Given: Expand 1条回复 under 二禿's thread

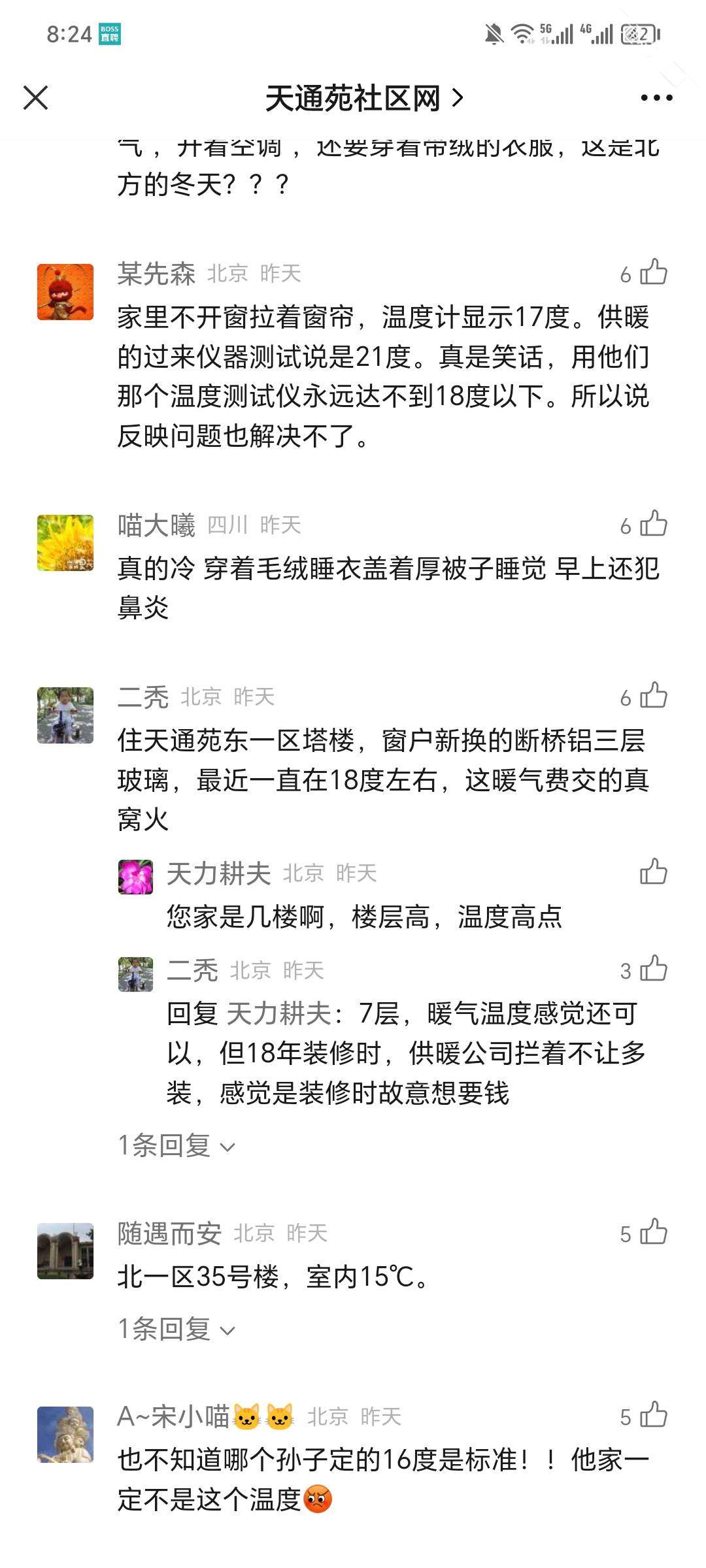Looking at the screenshot, I should click(x=176, y=1145).
